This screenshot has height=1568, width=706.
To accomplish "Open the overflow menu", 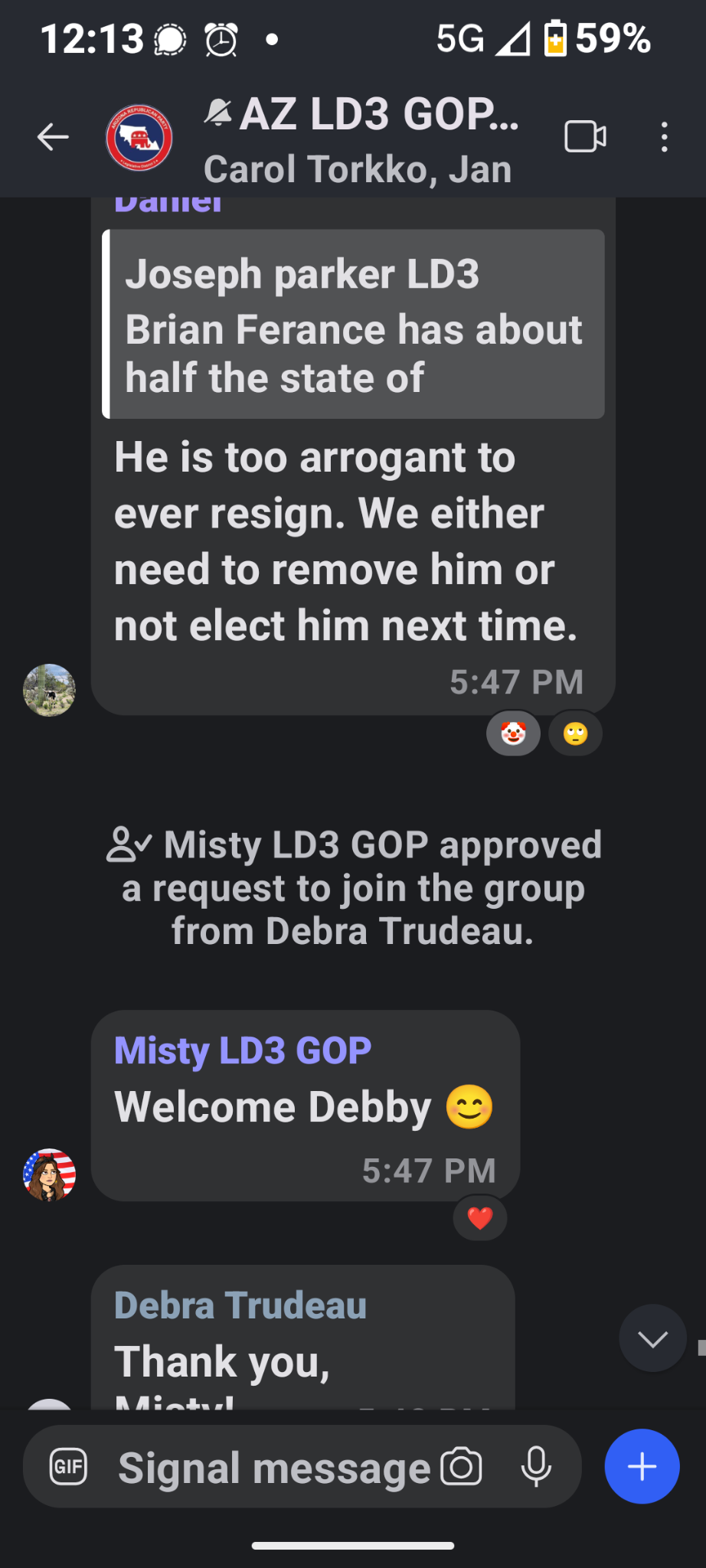I will (664, 138).
